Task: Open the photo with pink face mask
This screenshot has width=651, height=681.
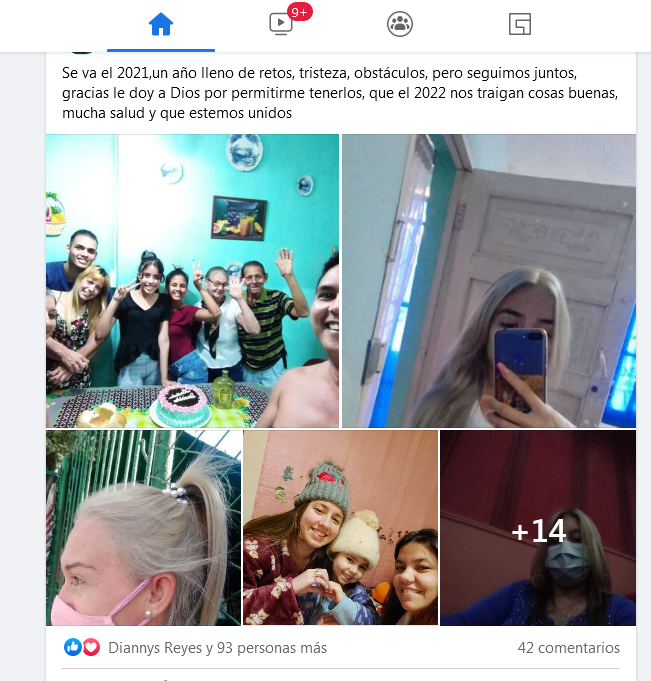Action: (x=143, y=528)
